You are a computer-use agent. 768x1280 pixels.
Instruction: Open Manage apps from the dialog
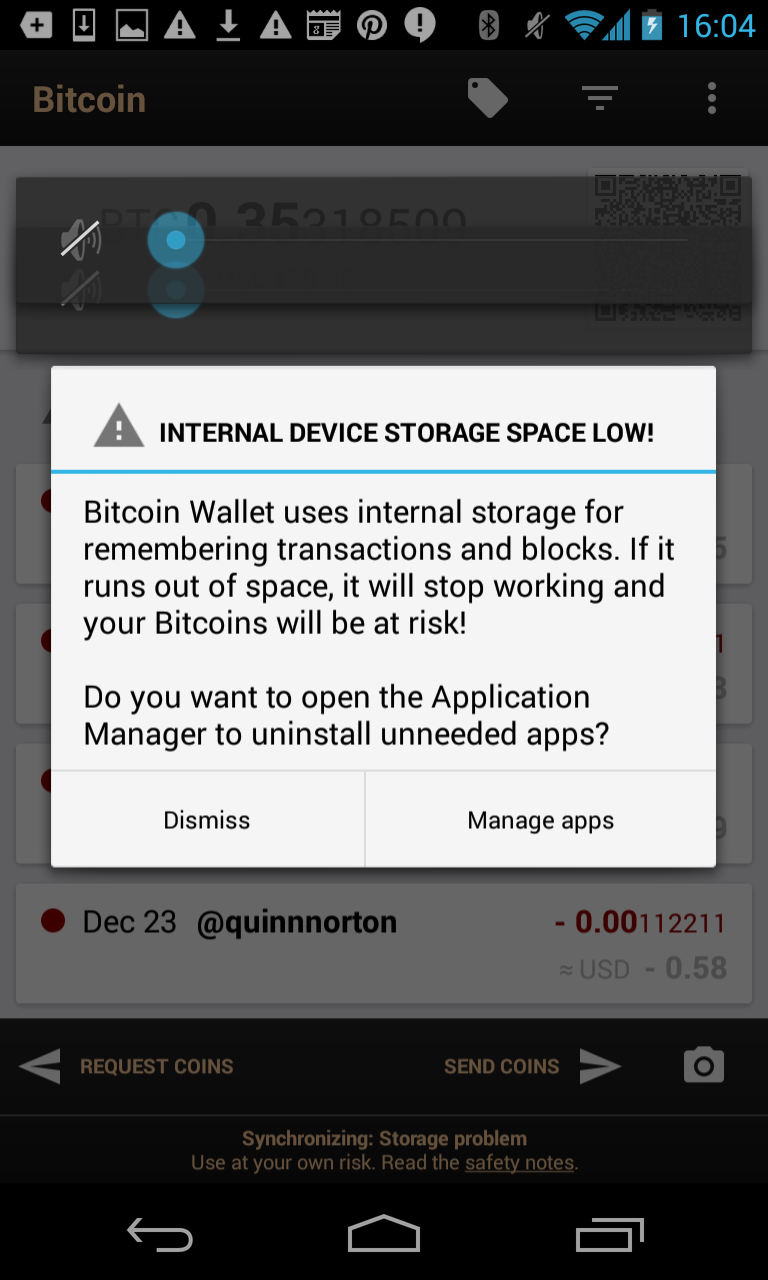coord(541,820)
